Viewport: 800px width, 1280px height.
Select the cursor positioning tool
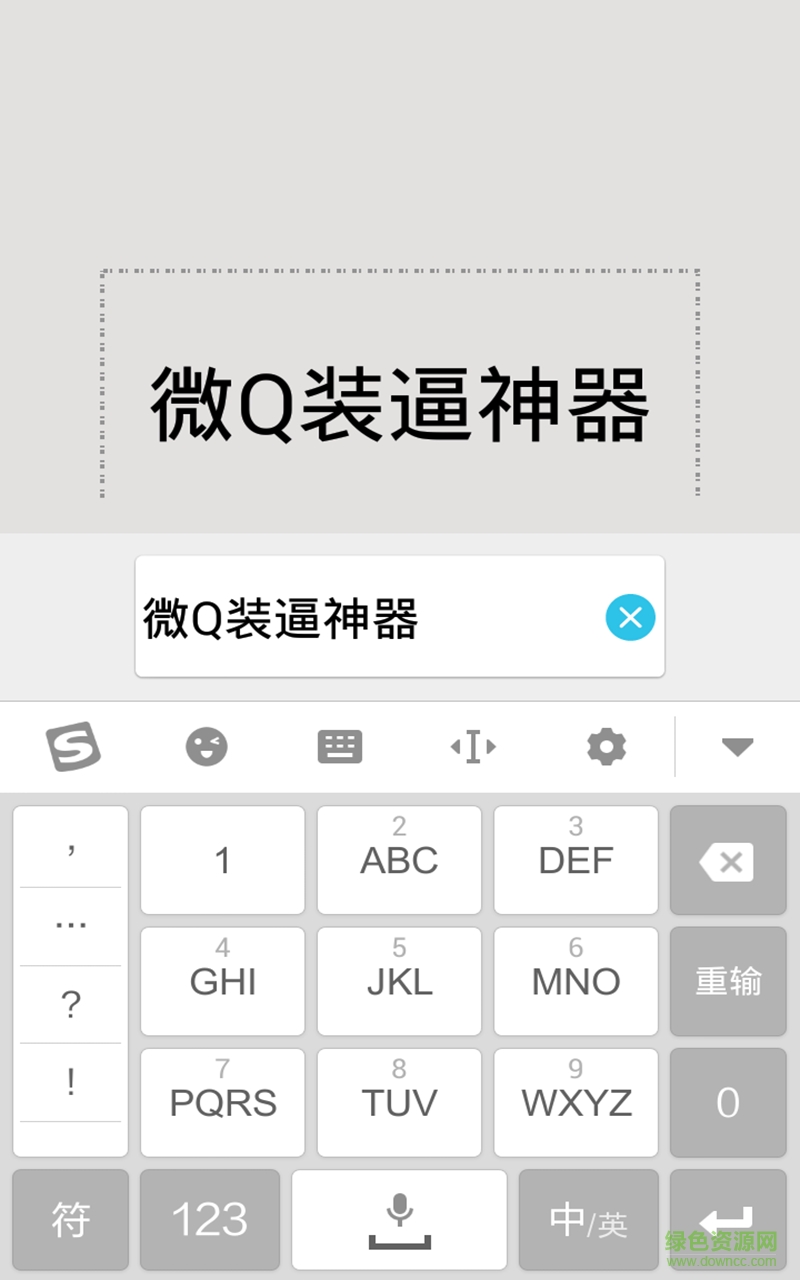[472, 746]
